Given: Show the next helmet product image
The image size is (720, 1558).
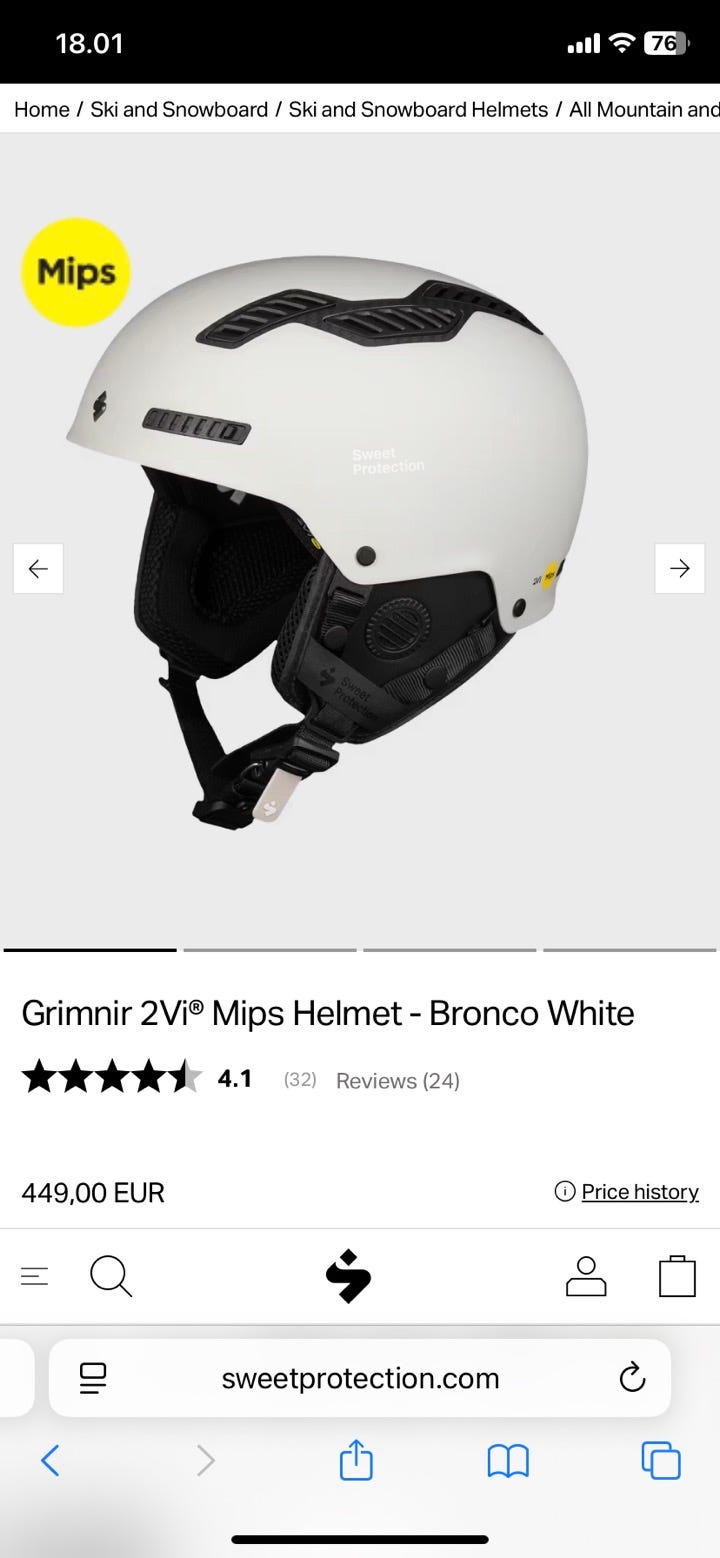Looking at the screenshot, I should click(680, 569).
